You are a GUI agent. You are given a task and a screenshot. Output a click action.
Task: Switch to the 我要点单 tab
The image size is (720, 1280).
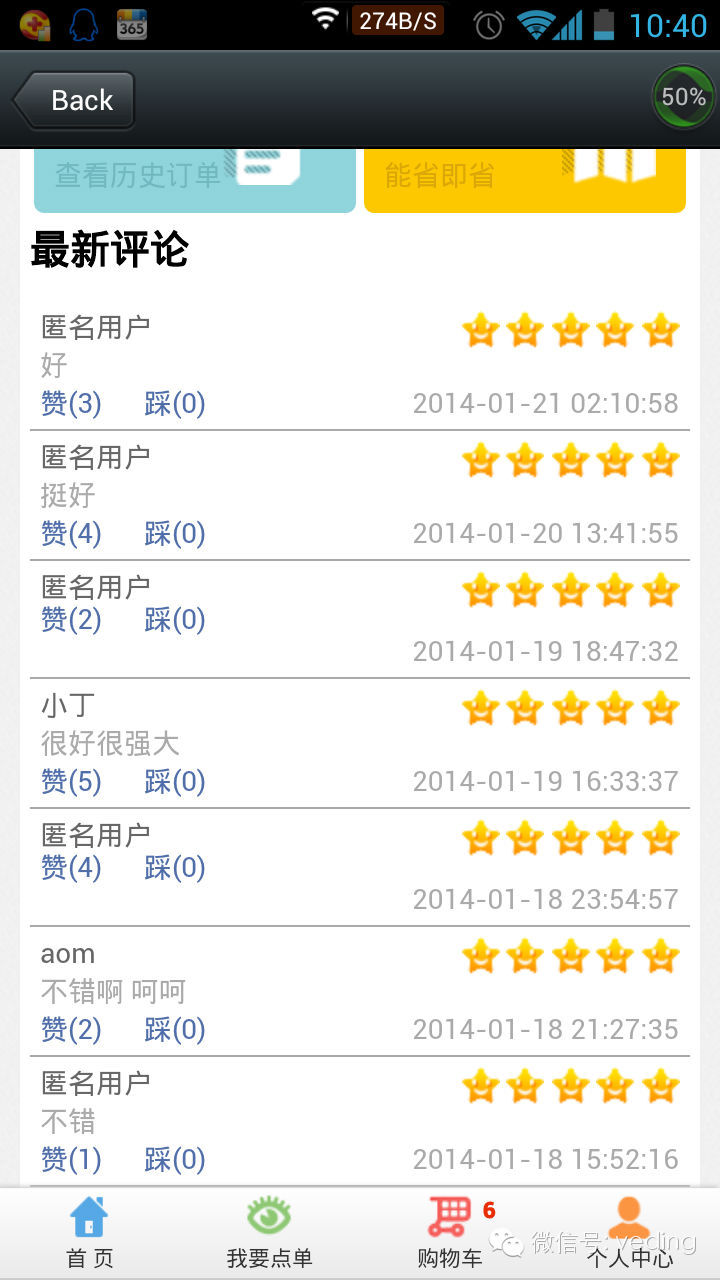coord(269,1233)
